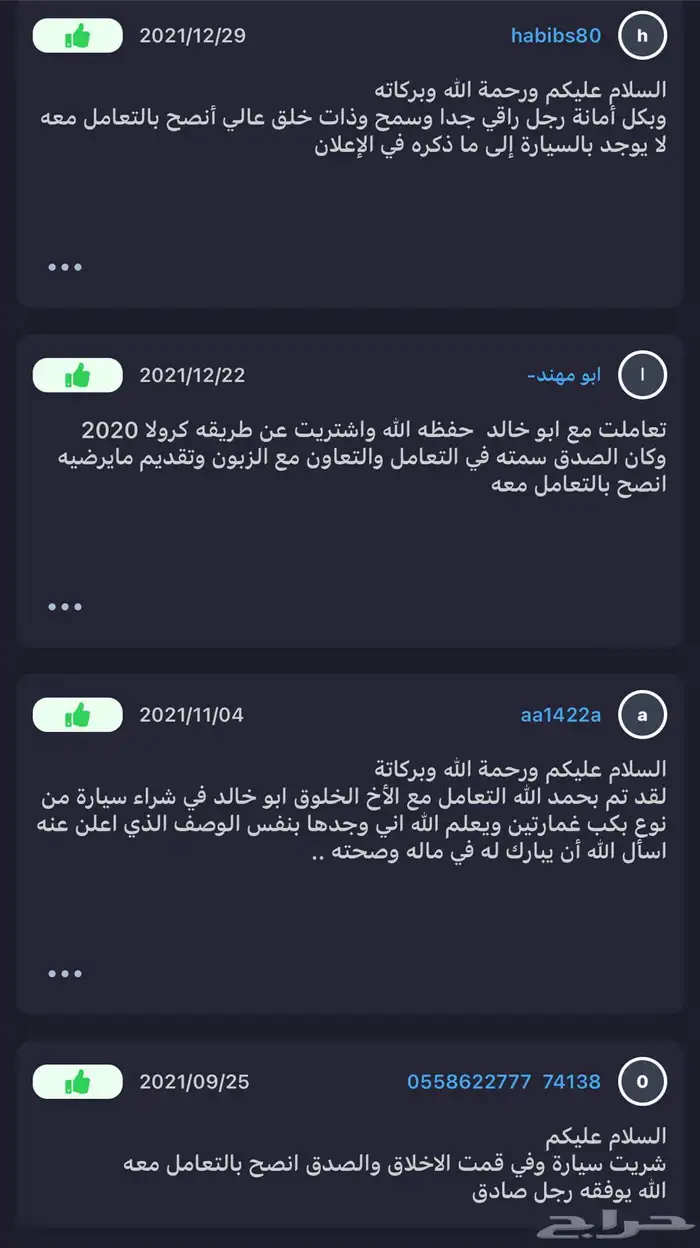Open three-dot menu on ابو مهند- review
This screenshot has height=1248, width=700.
pos(65,606)
